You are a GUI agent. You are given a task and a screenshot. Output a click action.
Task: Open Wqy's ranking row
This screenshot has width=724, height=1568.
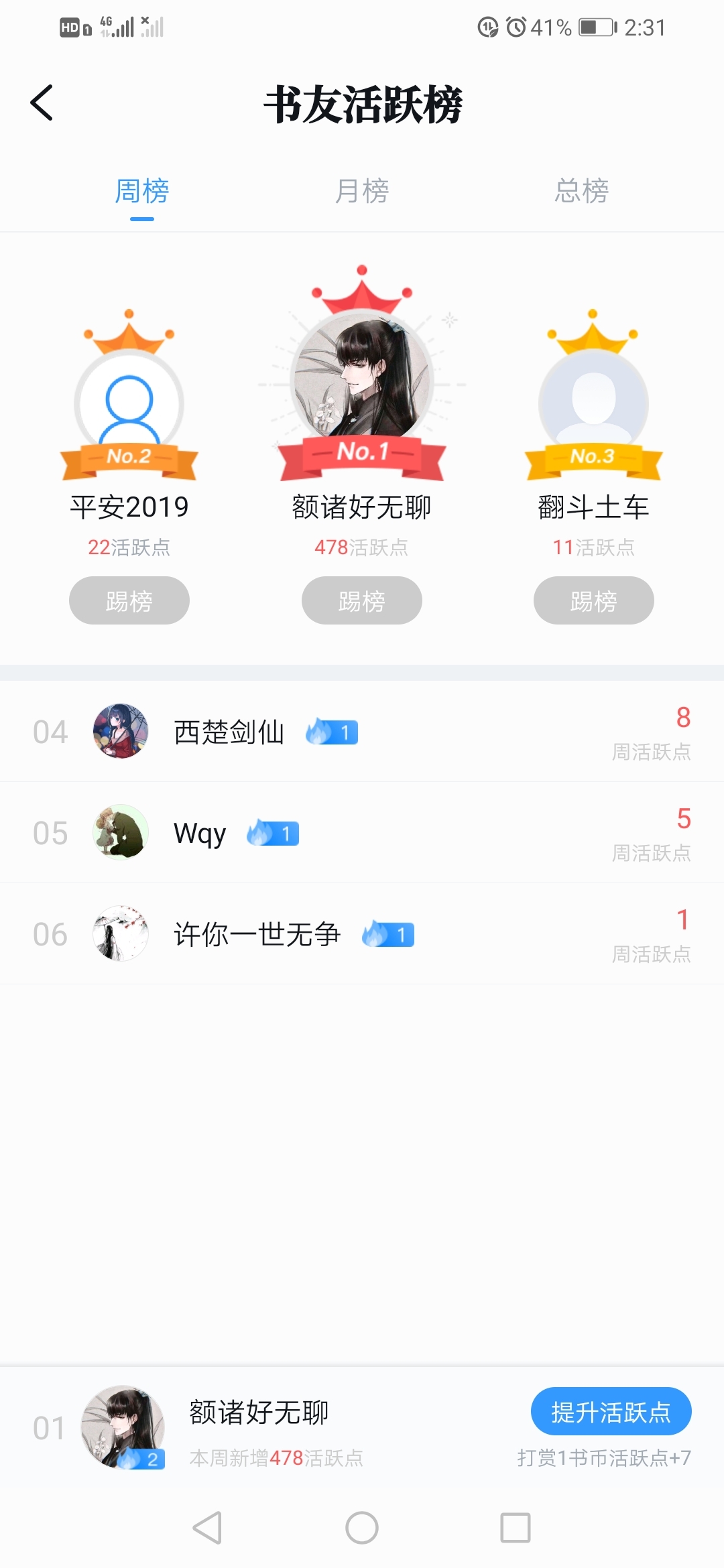[362, 833]
